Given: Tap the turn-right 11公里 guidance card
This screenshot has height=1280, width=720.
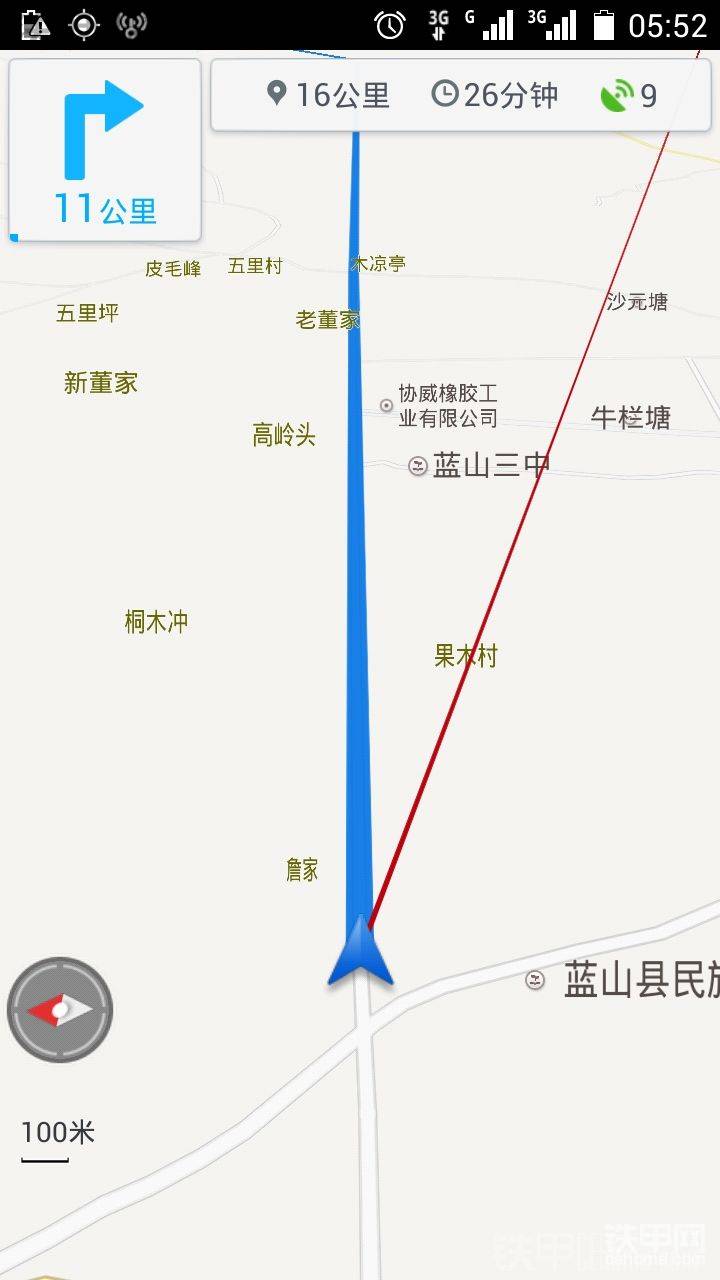Looking at the screenshot, I should click(105, 150).
